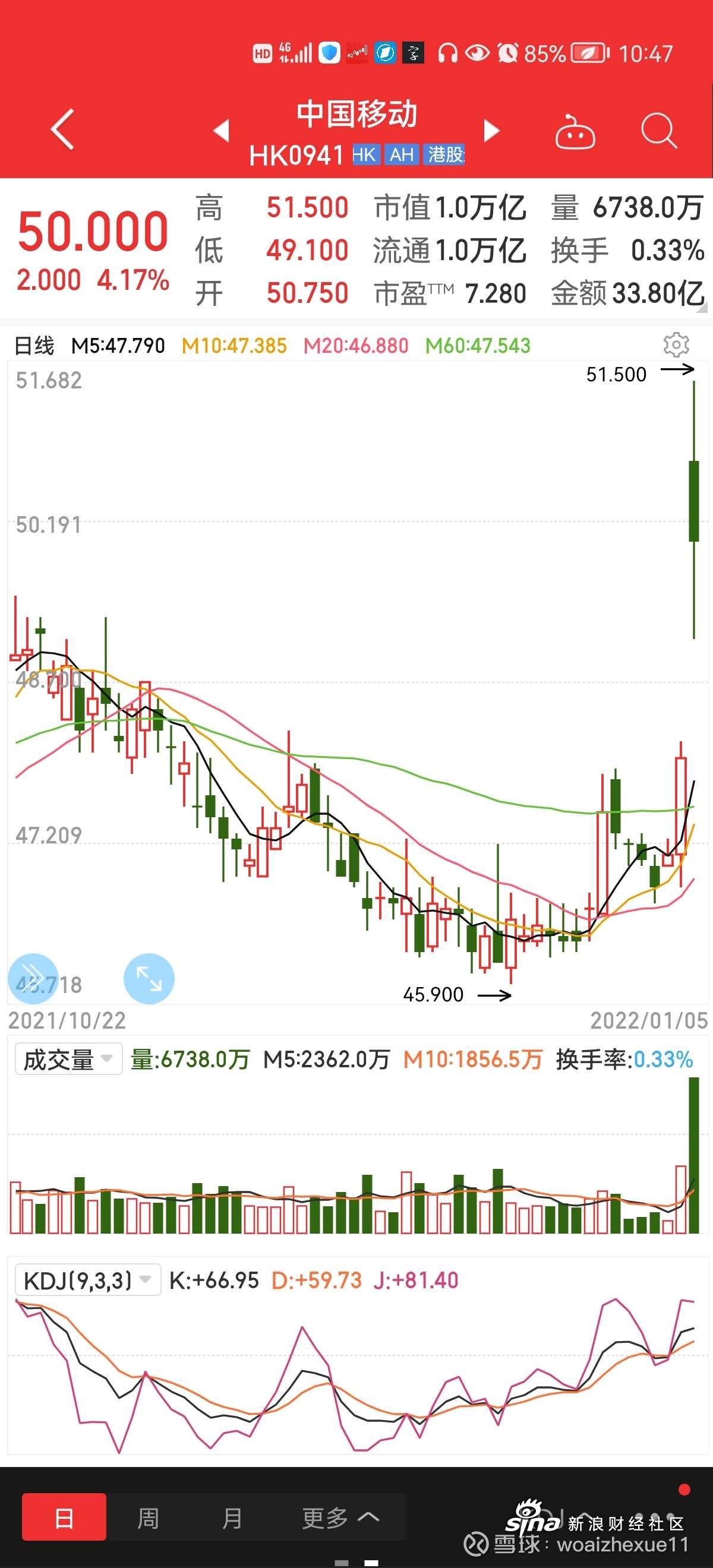Viewport: 713px width, 1568px height.
Task: Expand chart to fullscreen
Action: [x=149, y=978]
